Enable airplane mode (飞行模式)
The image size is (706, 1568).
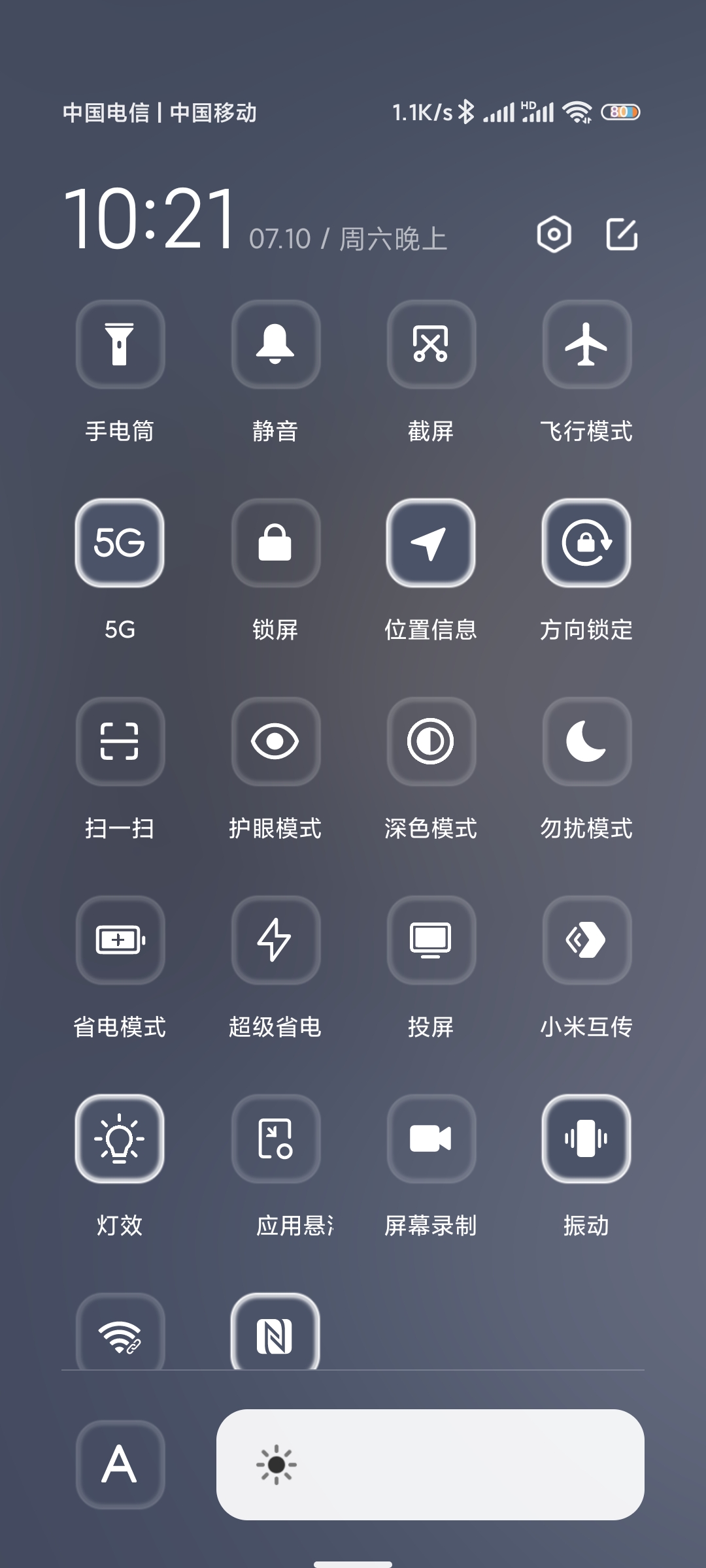pyautogui.click(x=586, y=344)
